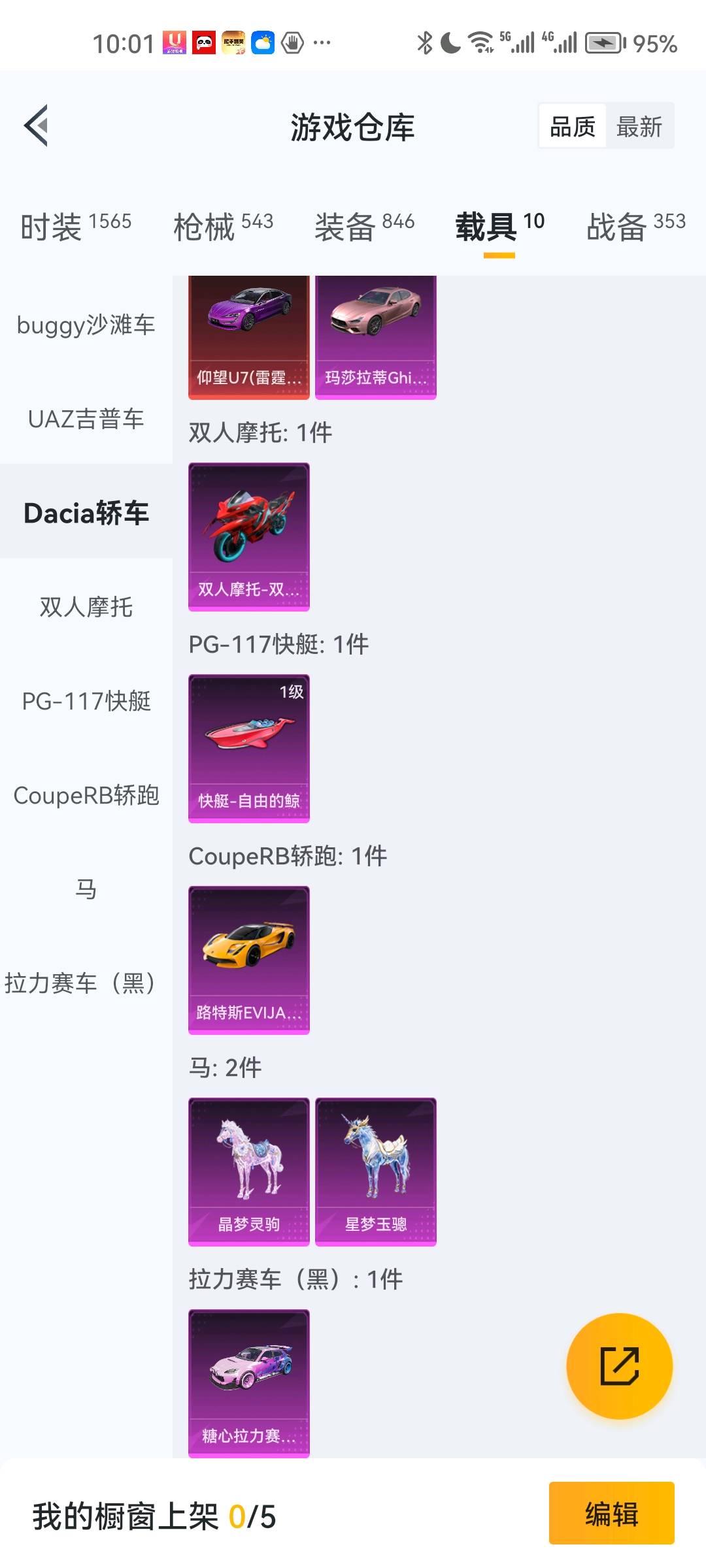Switch to the 时装 tab
The width and height of the screenshot is (706, 1568).
[76, 226]
